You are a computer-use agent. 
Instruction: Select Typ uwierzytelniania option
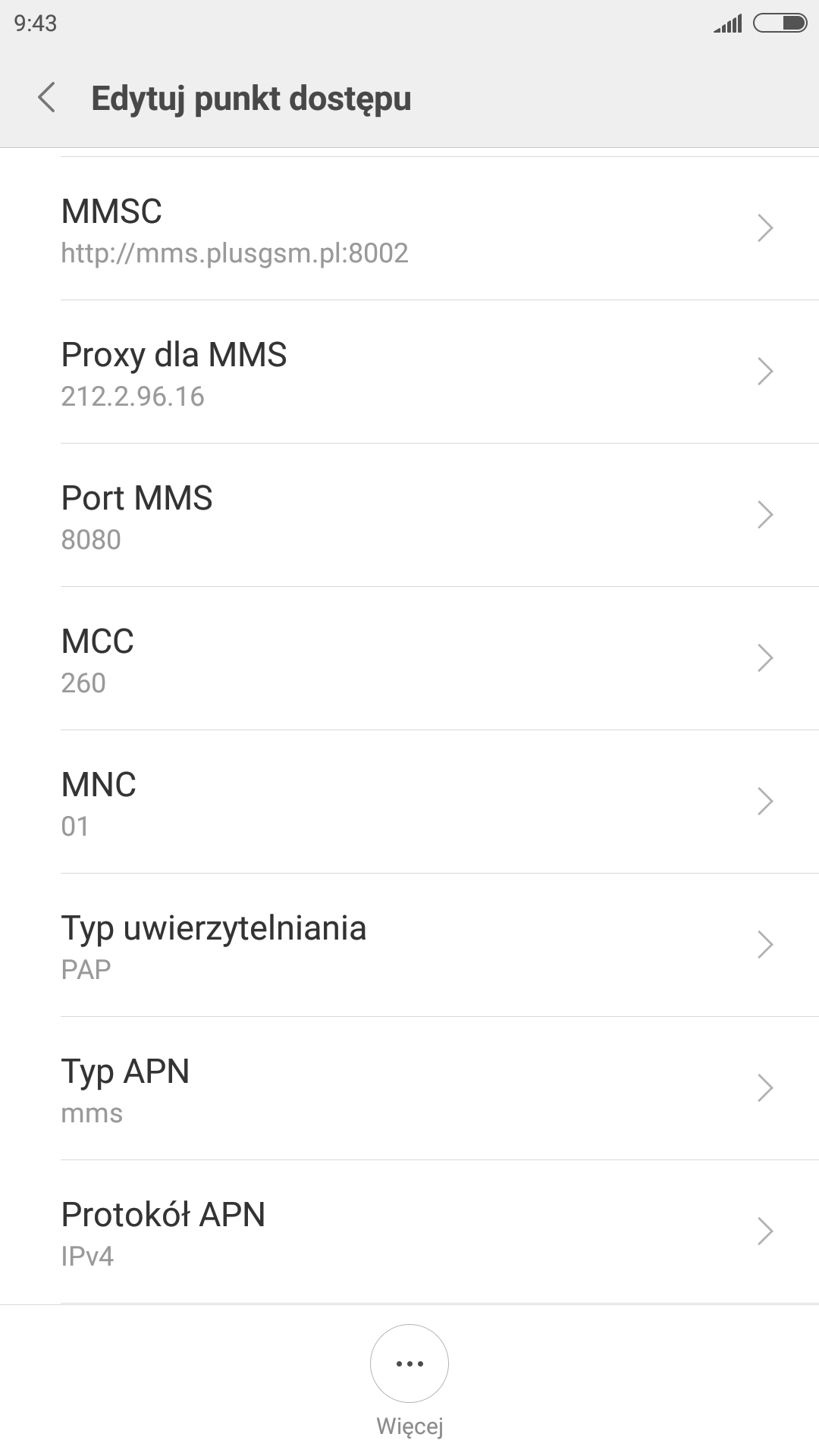click(x=409, y=946)
